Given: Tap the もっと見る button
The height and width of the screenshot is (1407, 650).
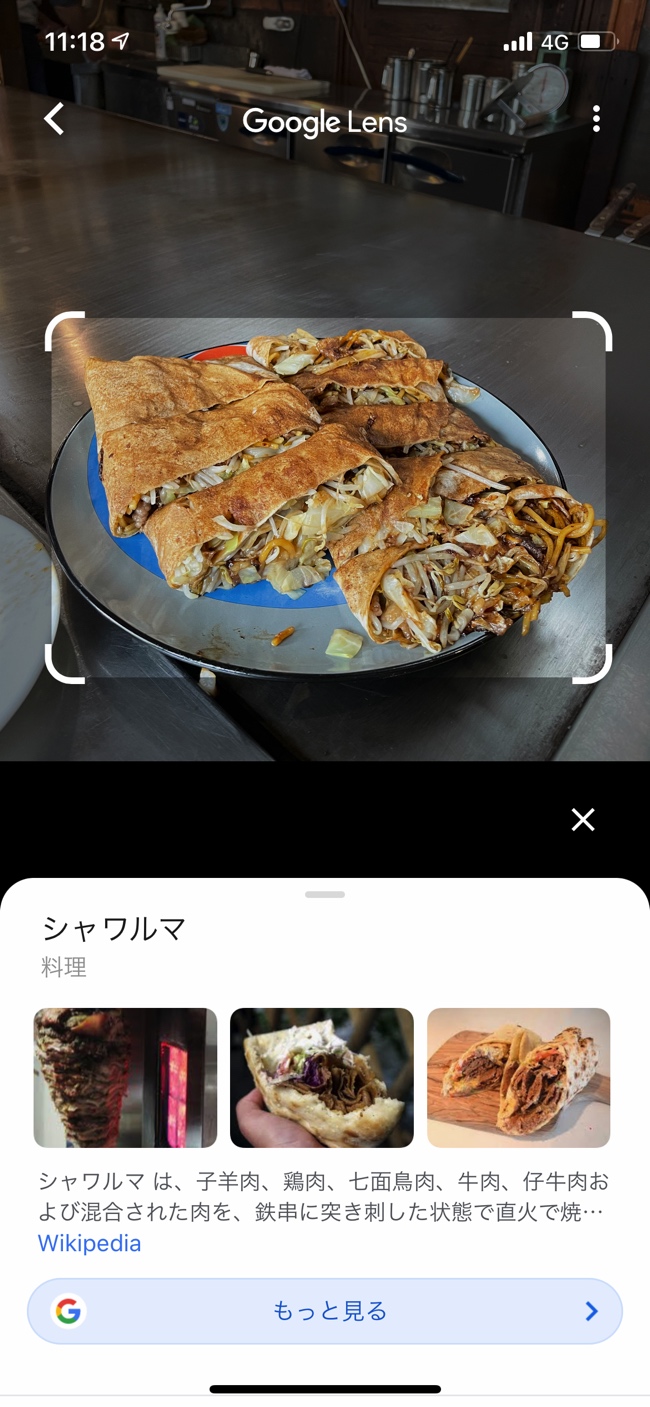Looking at the screenshot, I should (x=325, y=1311).
